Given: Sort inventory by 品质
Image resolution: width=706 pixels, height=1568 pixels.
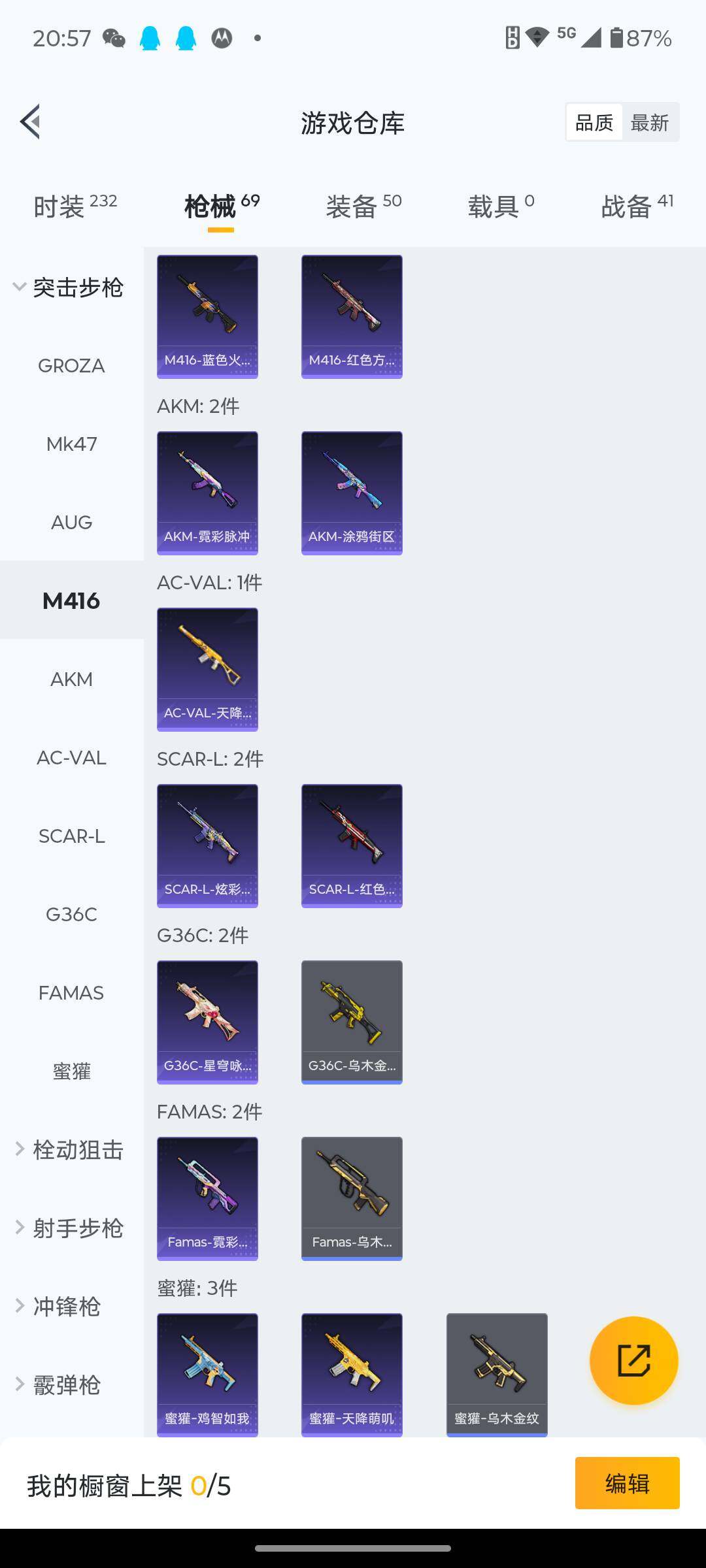Looking at the screenshot, I should coord(594,122).
